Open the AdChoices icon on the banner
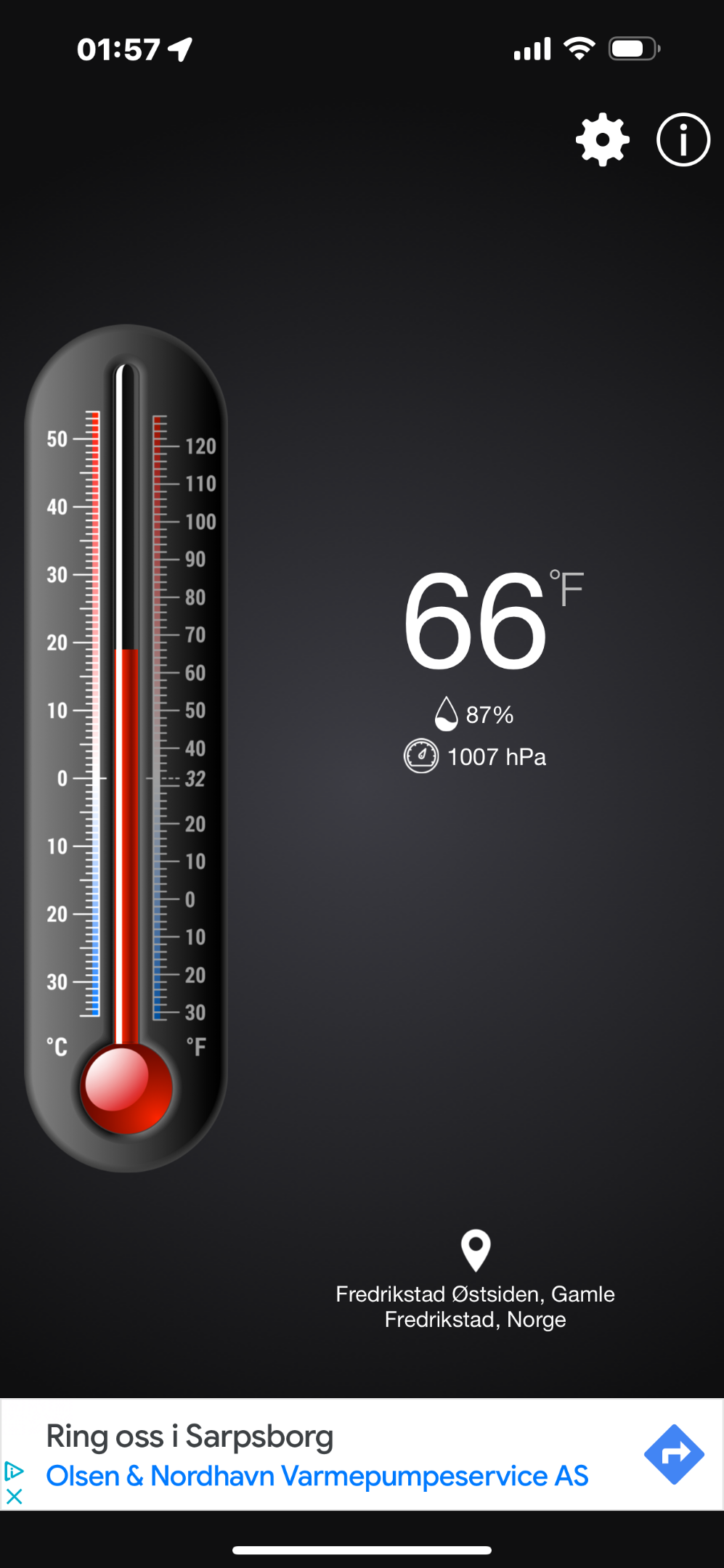This screenshot has width=724, height=1568. 14,1471
